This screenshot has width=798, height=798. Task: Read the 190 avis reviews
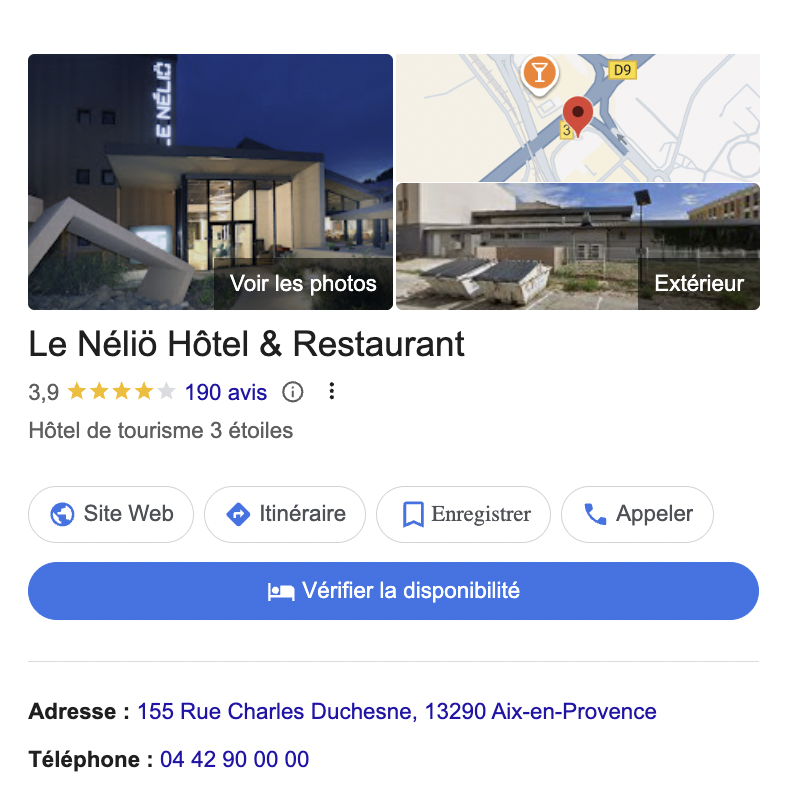(226, 392)
